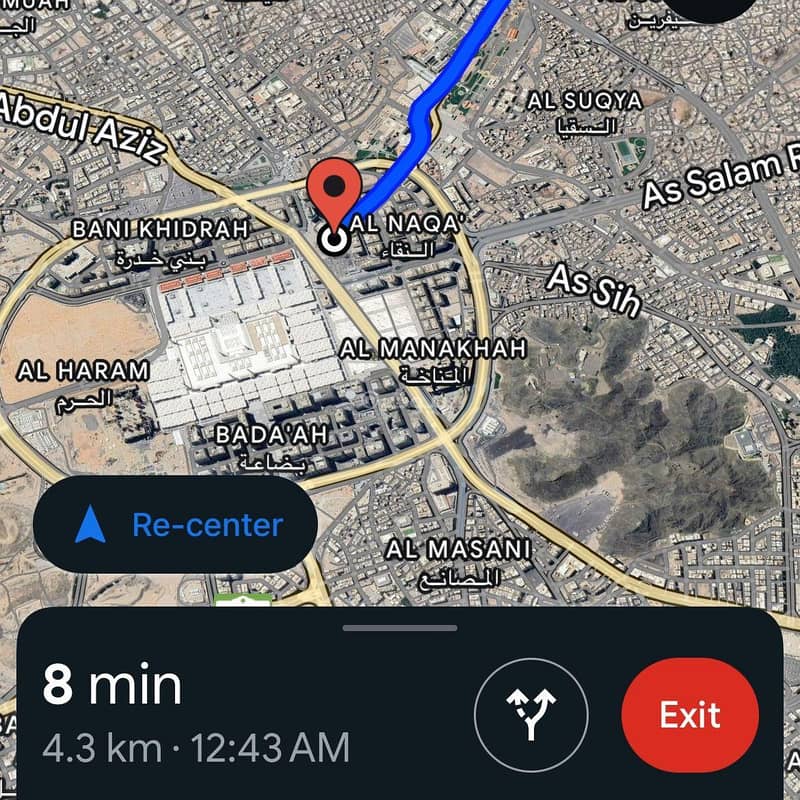The image size is (800, 800).
Task: Open alternate routes icon
Action: [530, 714]
